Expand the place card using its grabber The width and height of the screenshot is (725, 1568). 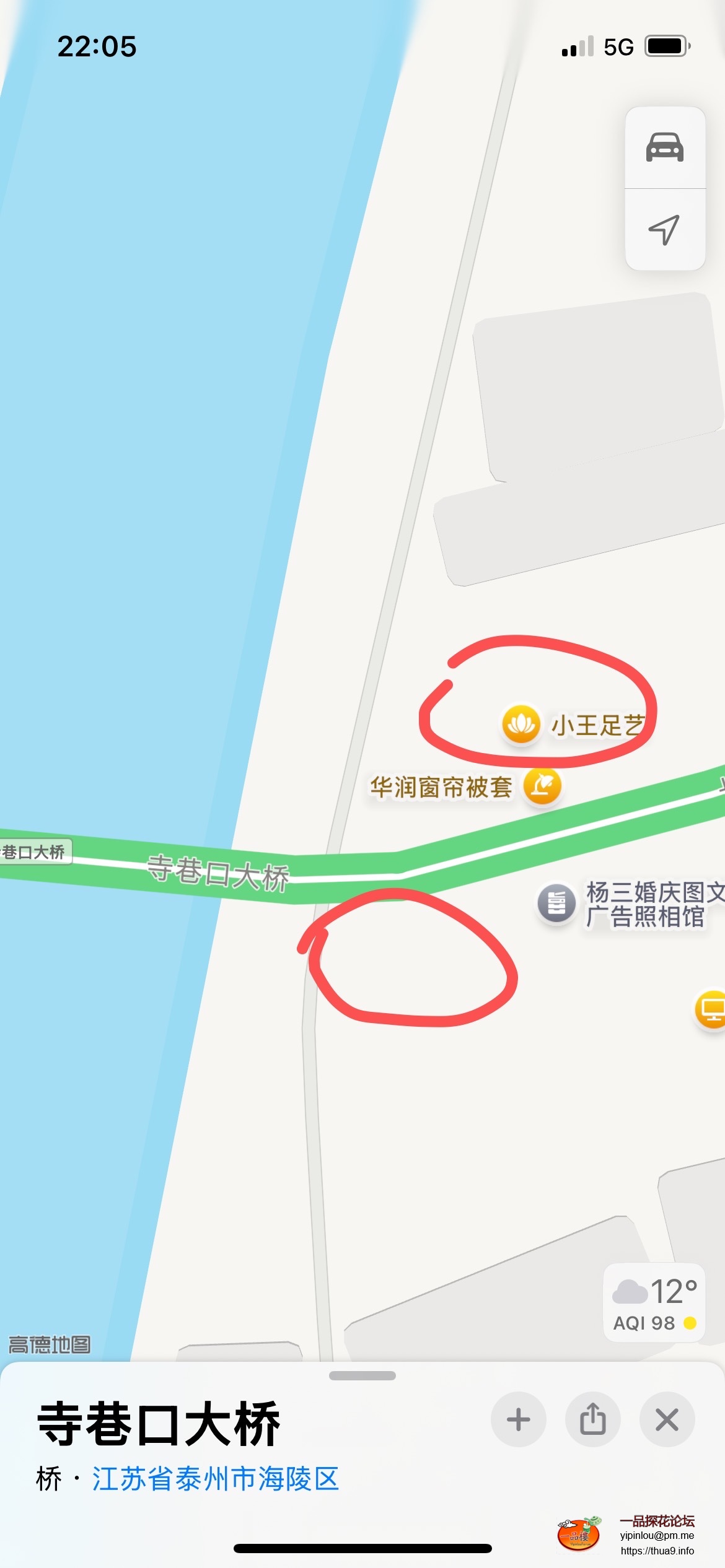click(362, 1376)
